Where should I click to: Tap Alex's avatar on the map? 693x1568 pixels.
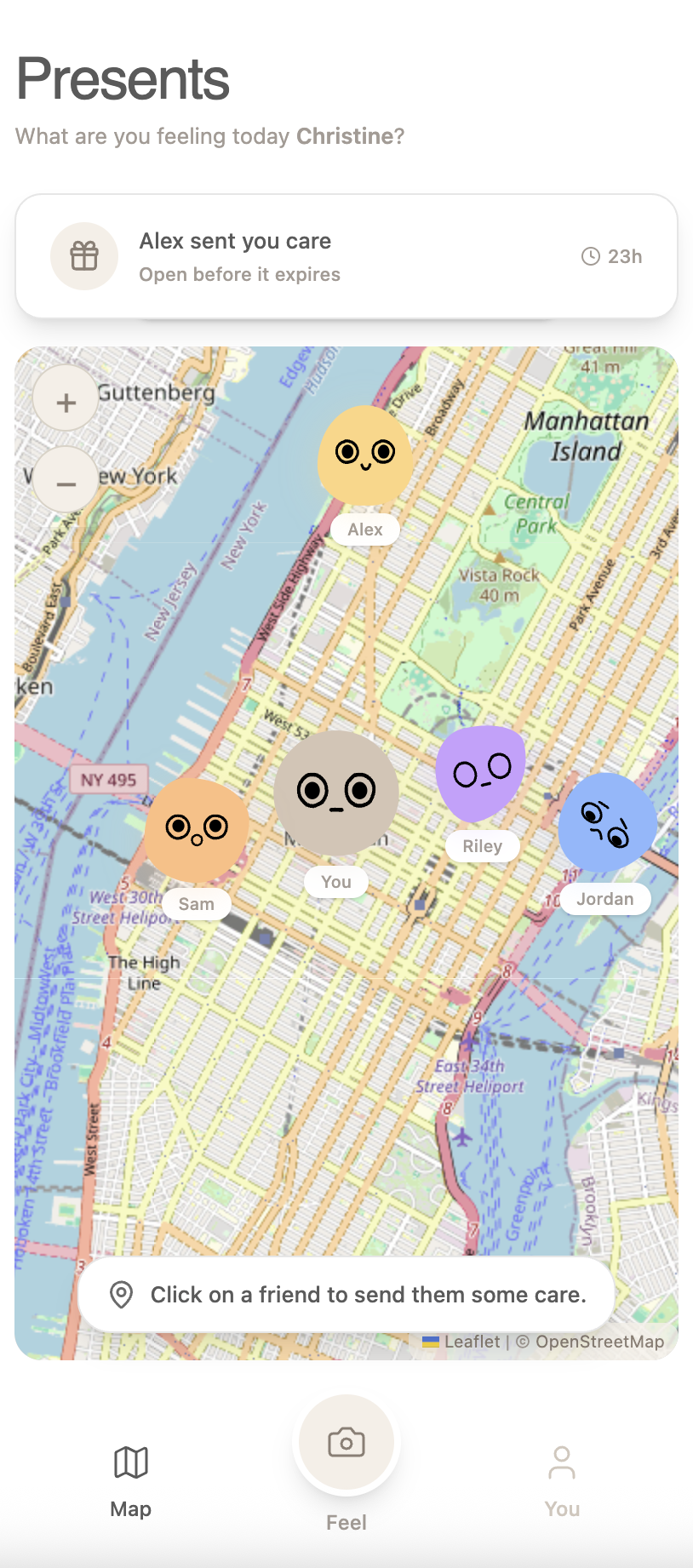coord(365,455)
